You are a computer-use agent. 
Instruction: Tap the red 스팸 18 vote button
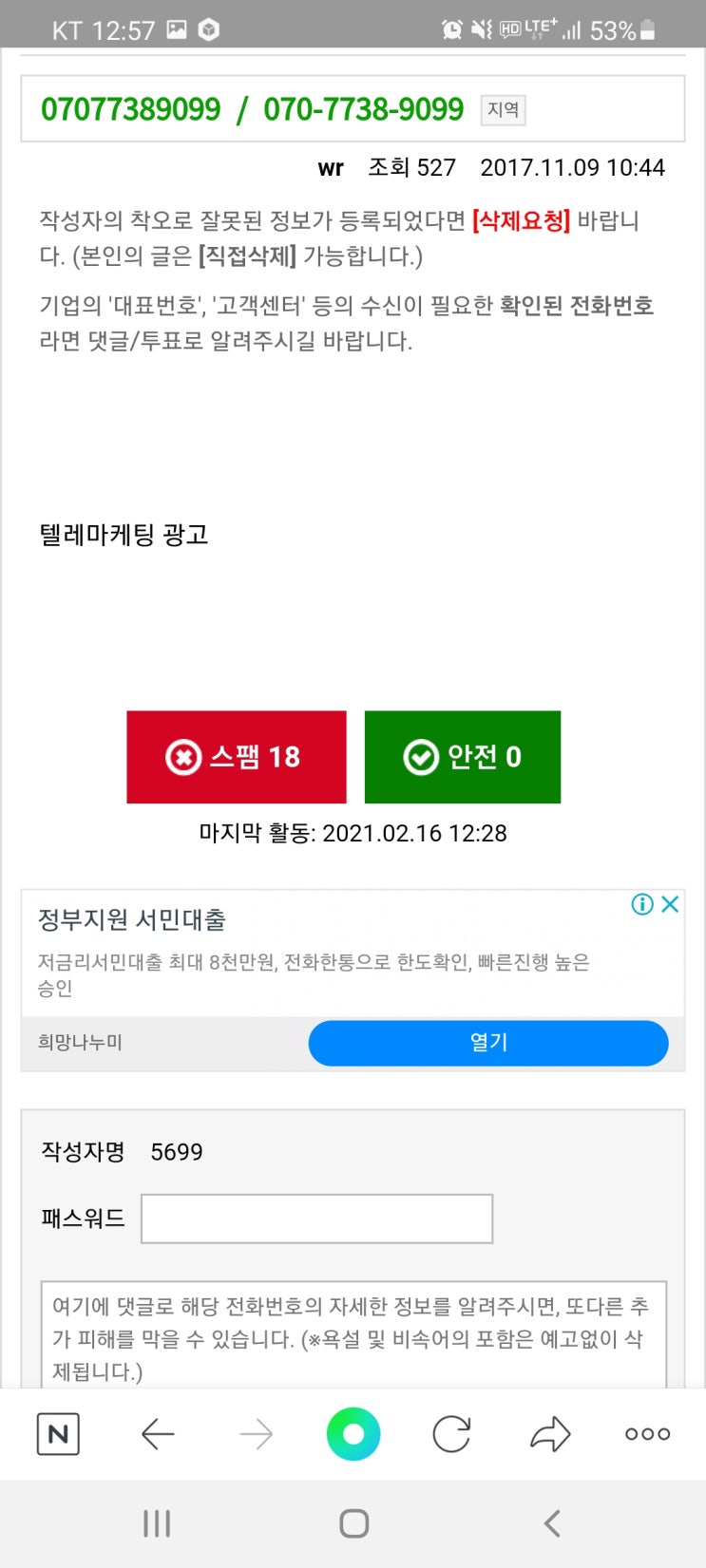(x=237, y=757)
